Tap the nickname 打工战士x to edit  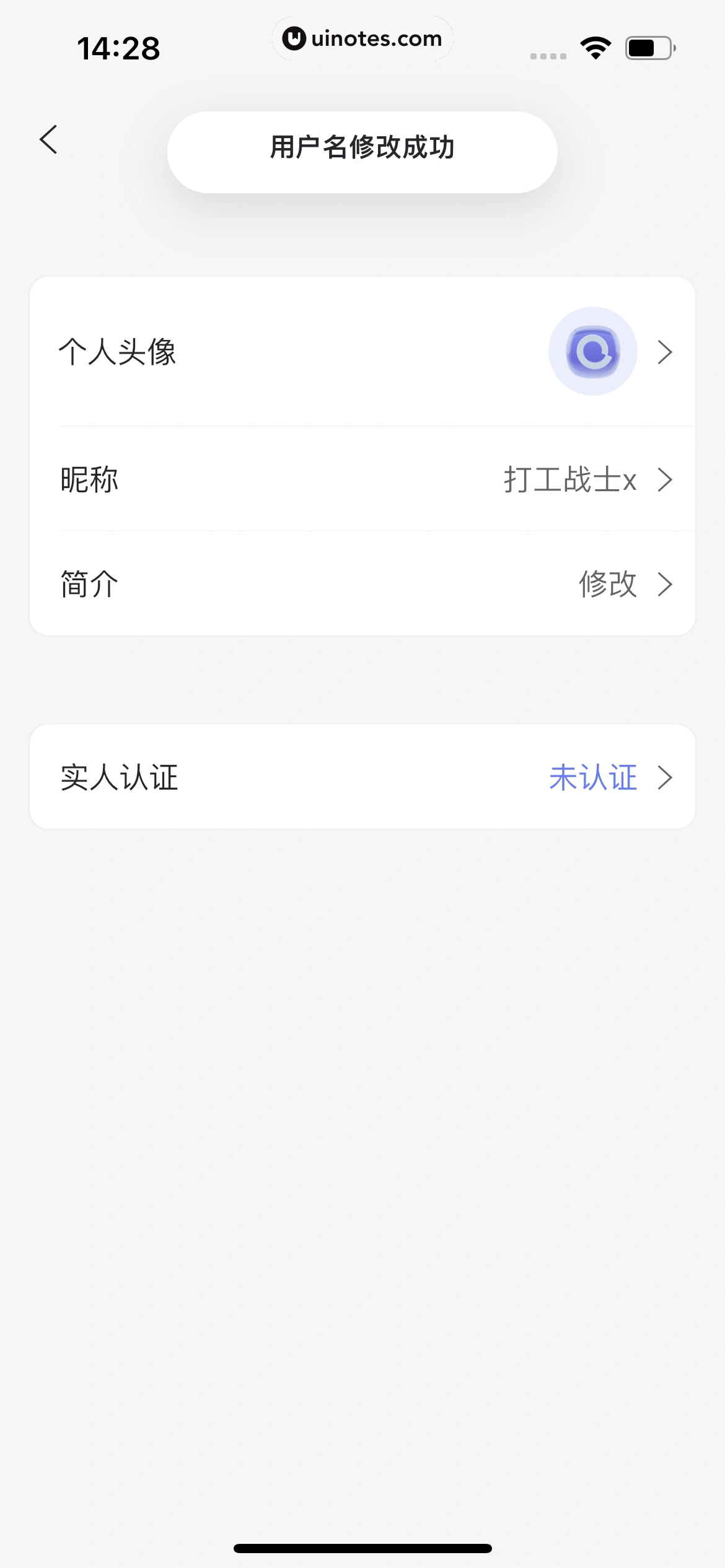pos(569,479)
